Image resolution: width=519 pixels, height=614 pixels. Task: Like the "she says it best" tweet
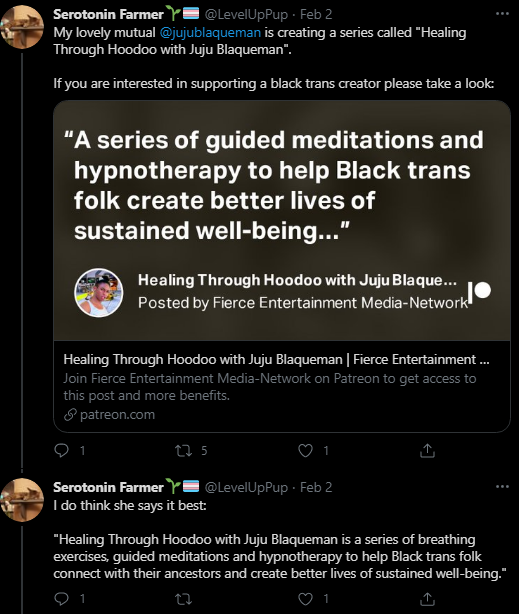pyautogui.click(x=306, y=599)
